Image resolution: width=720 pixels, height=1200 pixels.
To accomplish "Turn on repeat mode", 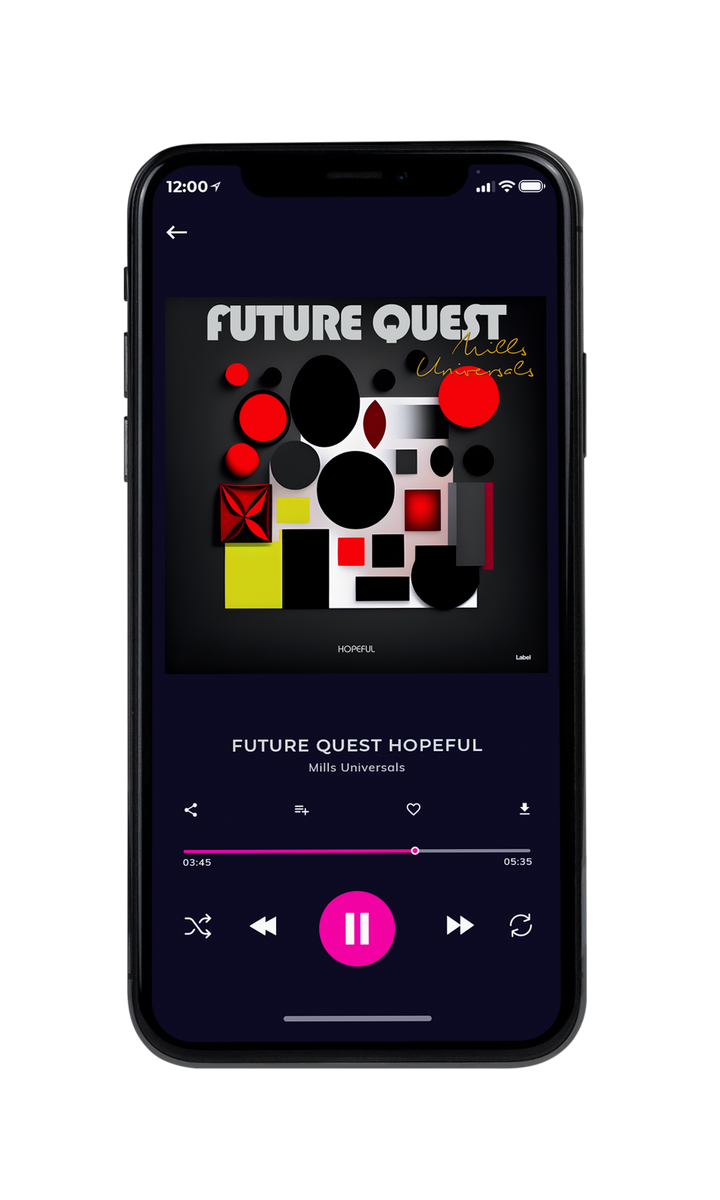I will coord(521,926).
